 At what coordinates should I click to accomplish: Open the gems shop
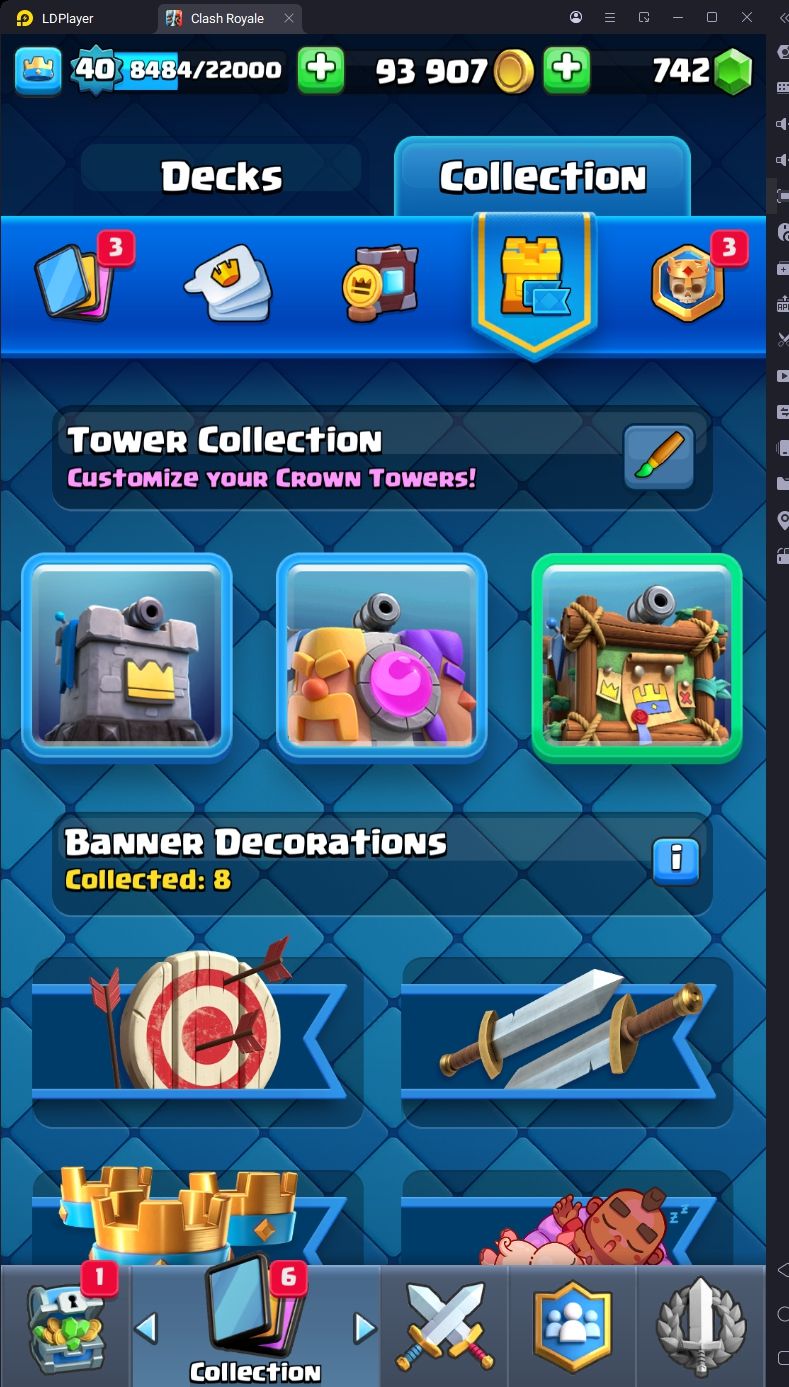tap(733, 72)
